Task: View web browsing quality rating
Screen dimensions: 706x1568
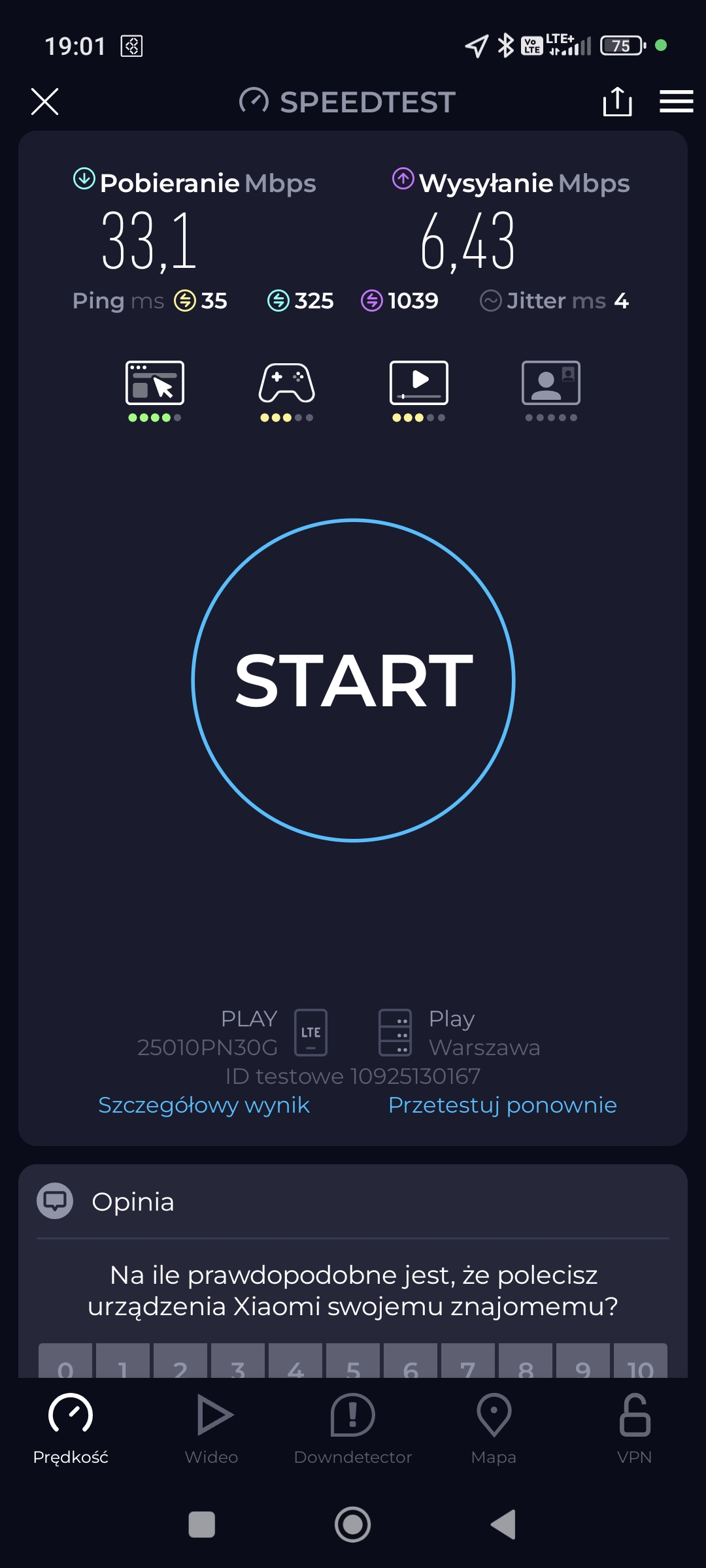Action: pyautogui.click(x=155, y=390)
